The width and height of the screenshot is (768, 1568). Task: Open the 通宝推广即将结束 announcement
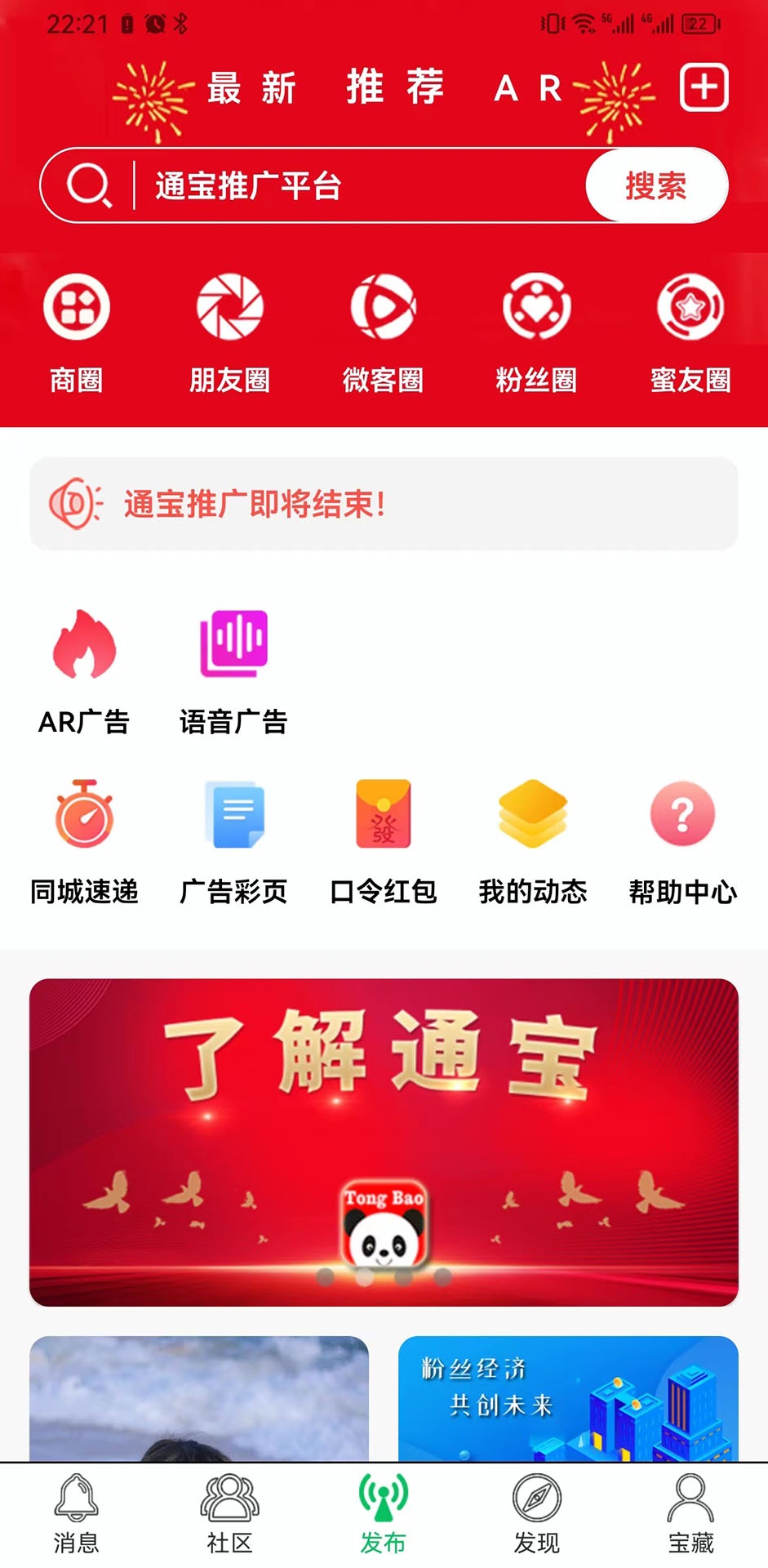[x=384, y=504]
